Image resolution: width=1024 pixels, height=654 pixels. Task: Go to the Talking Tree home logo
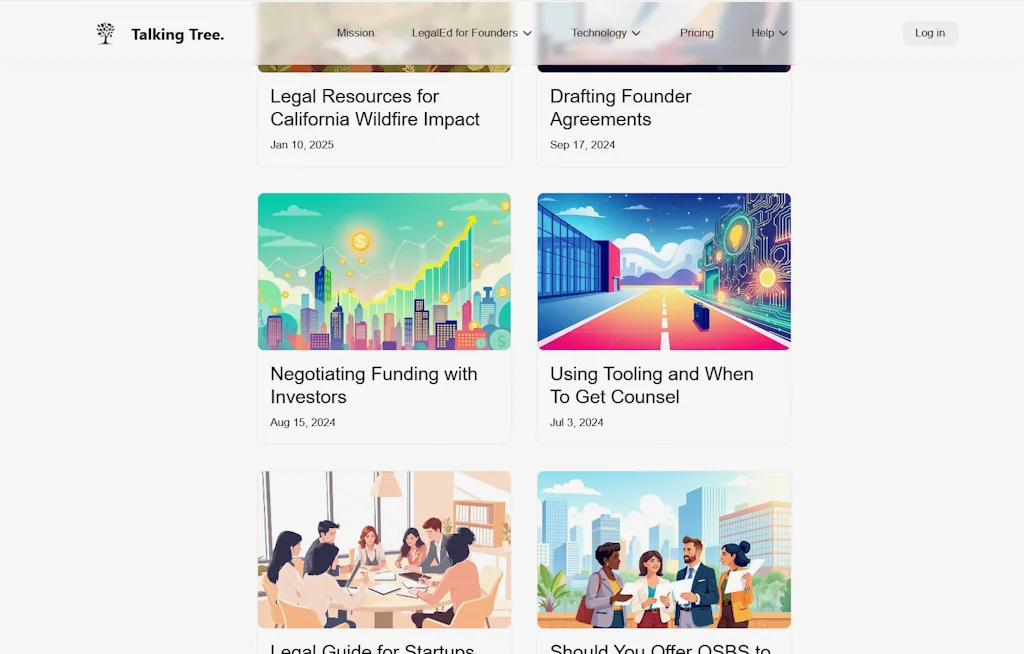160,34
